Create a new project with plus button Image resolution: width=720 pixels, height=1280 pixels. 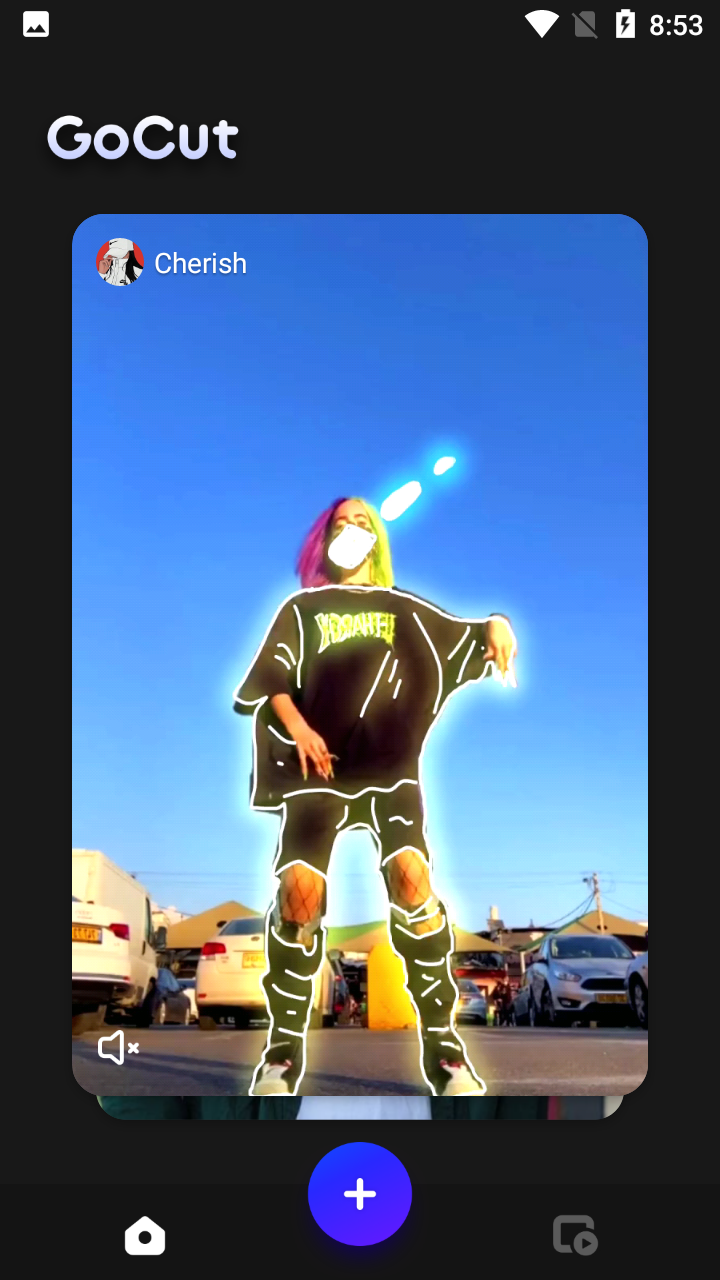pyautogui.click(x=360, y=1194)
